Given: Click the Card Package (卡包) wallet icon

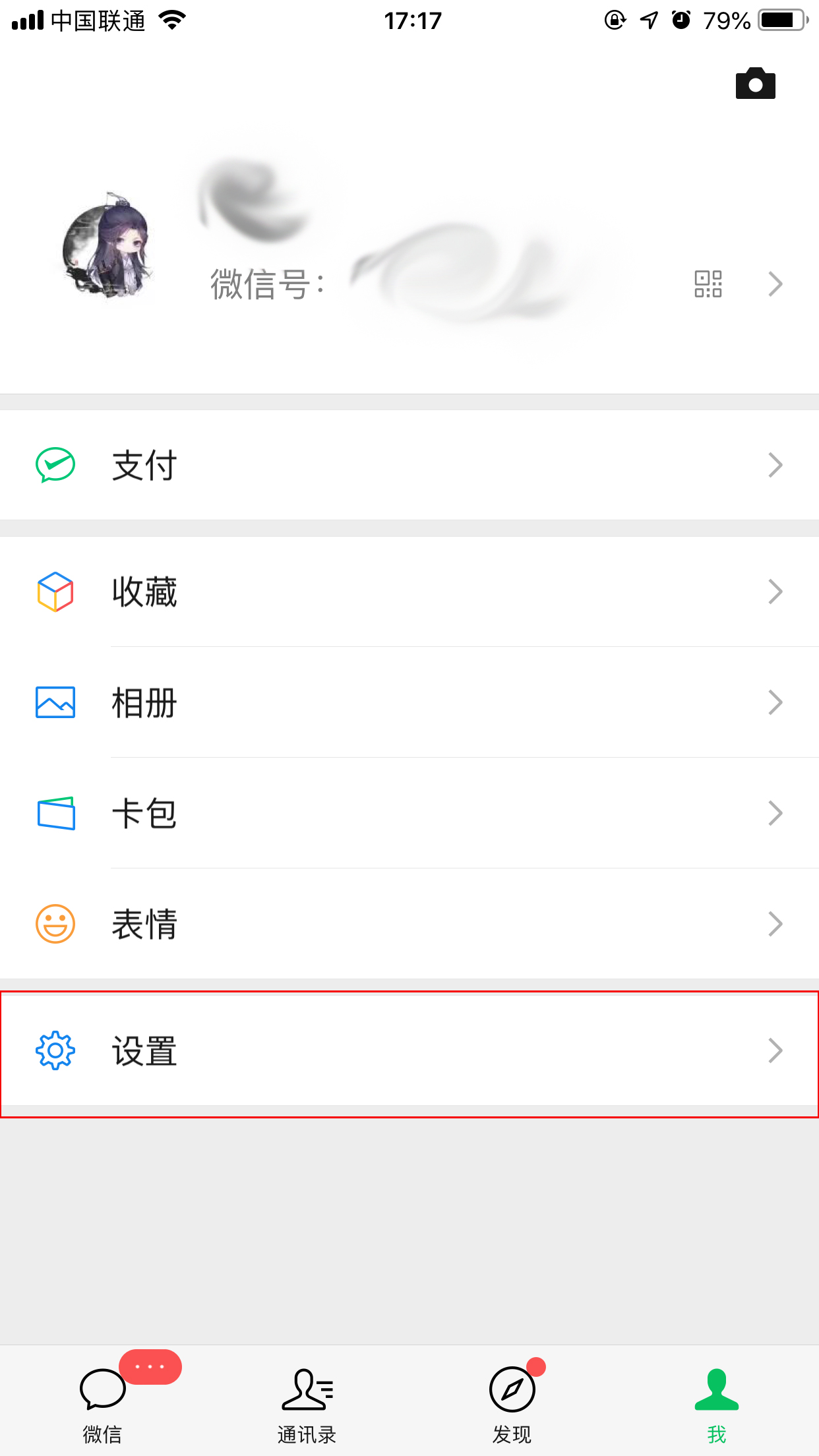Looking at the screenshot, I should pos(55,813).
